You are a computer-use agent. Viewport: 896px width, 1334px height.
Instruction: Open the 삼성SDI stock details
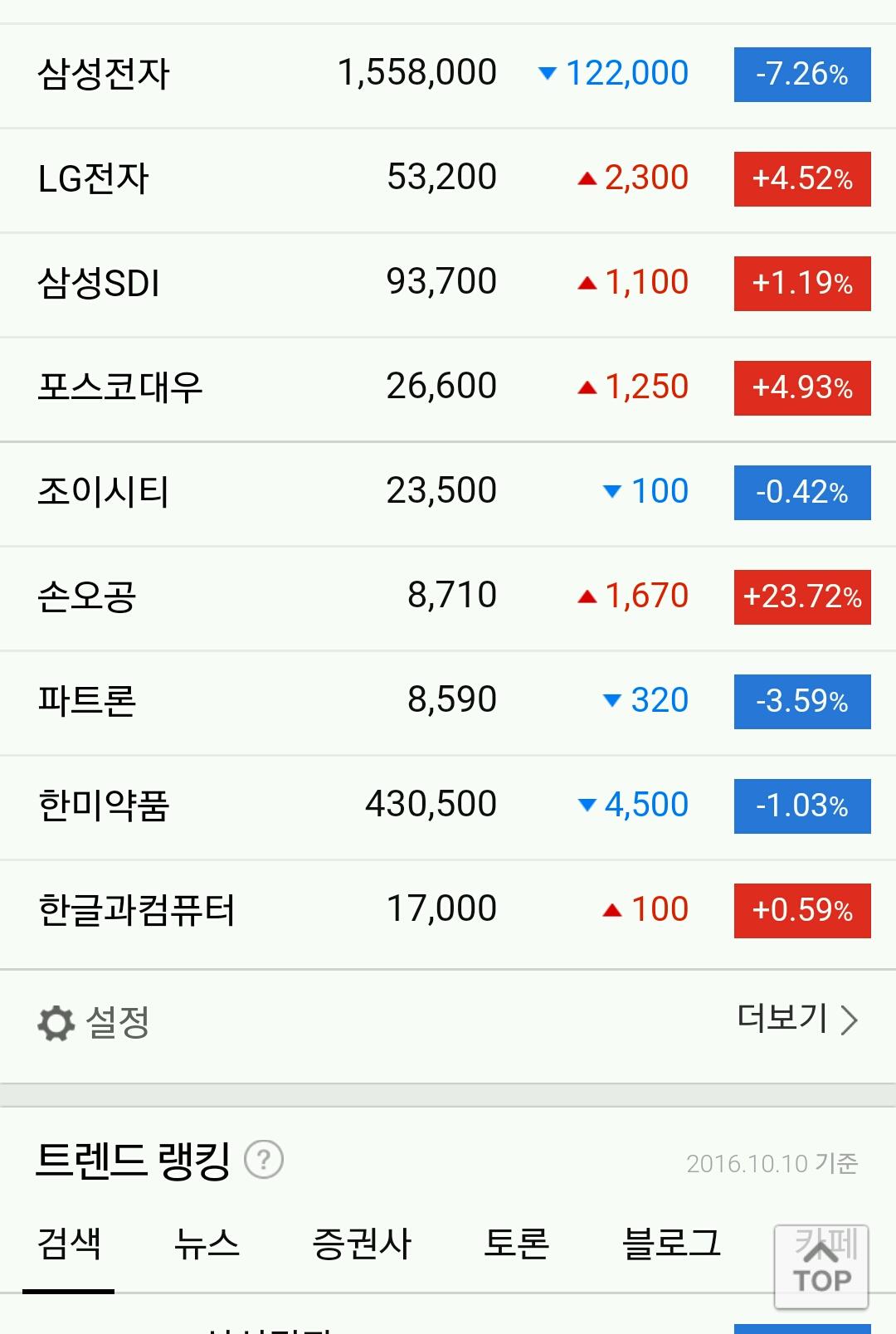pyautogui.click(x=99, y=284)
